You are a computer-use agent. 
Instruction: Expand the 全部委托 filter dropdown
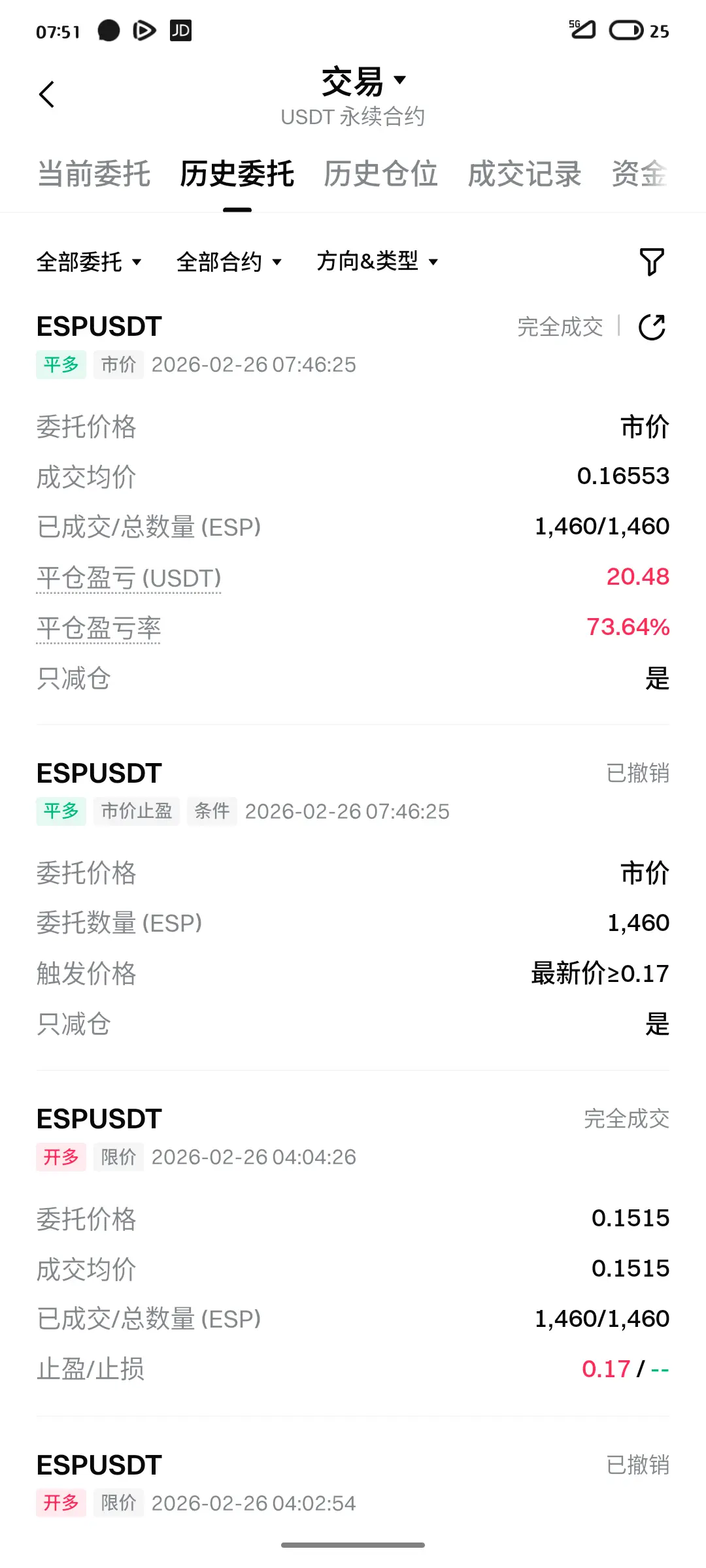(89, 262)
